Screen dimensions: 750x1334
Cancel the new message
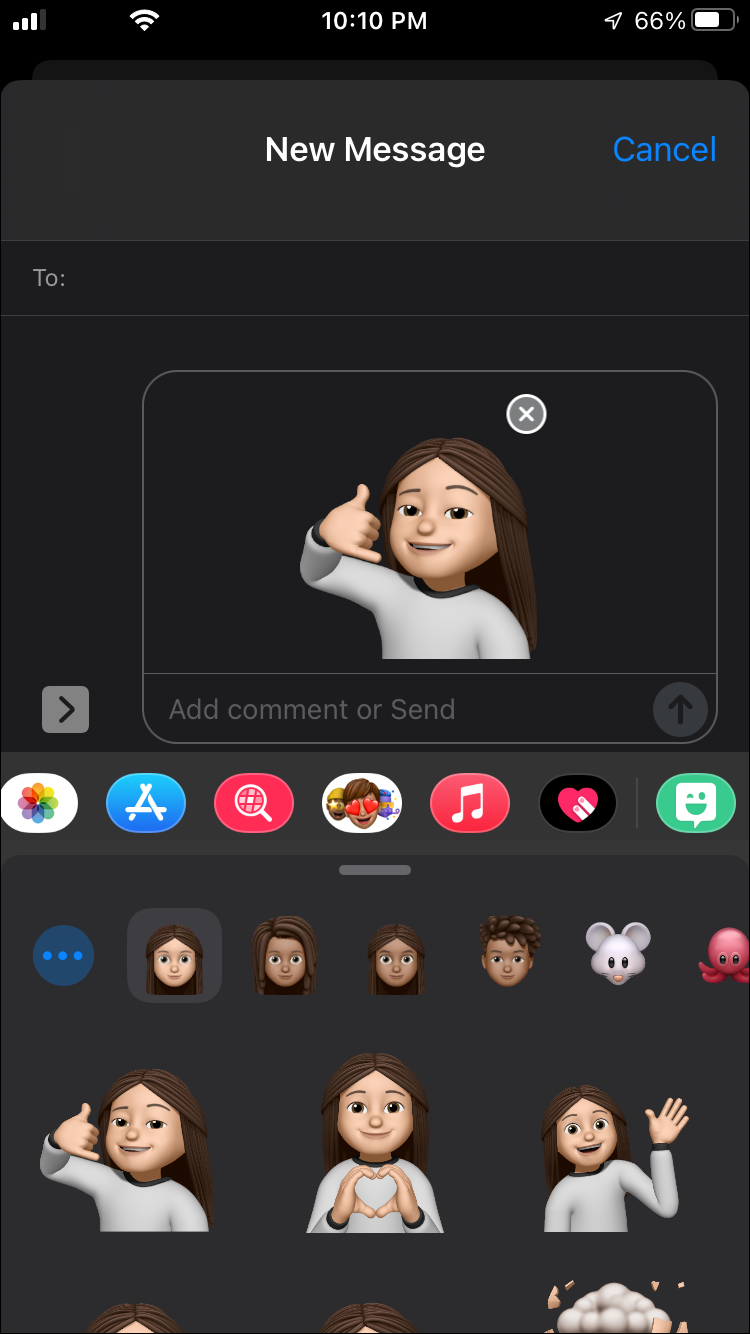(x=664, y=150)
